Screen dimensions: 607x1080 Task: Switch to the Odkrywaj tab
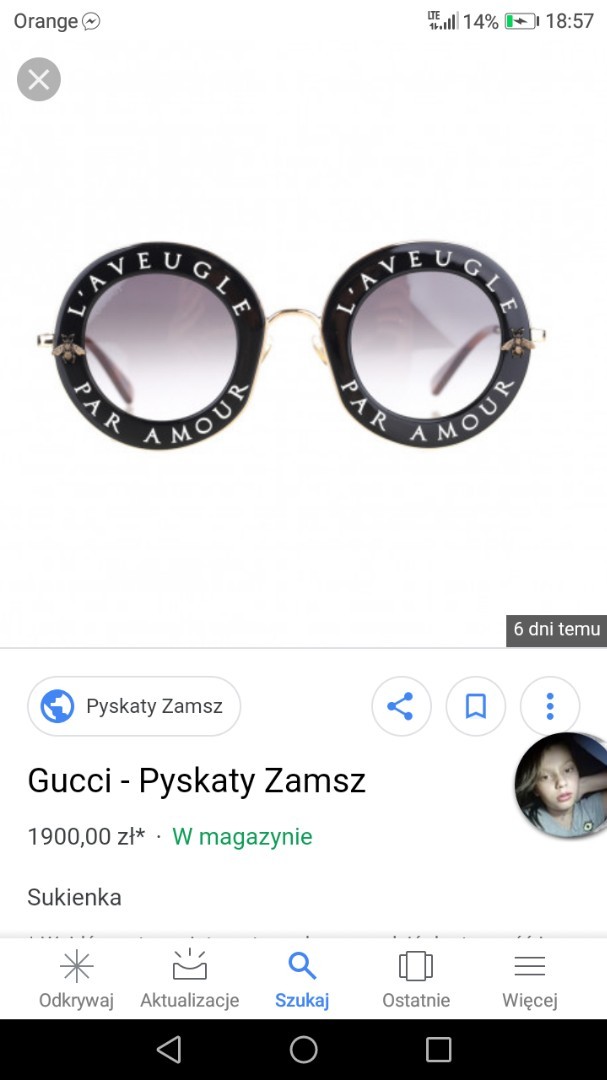(x=76, y=979)
